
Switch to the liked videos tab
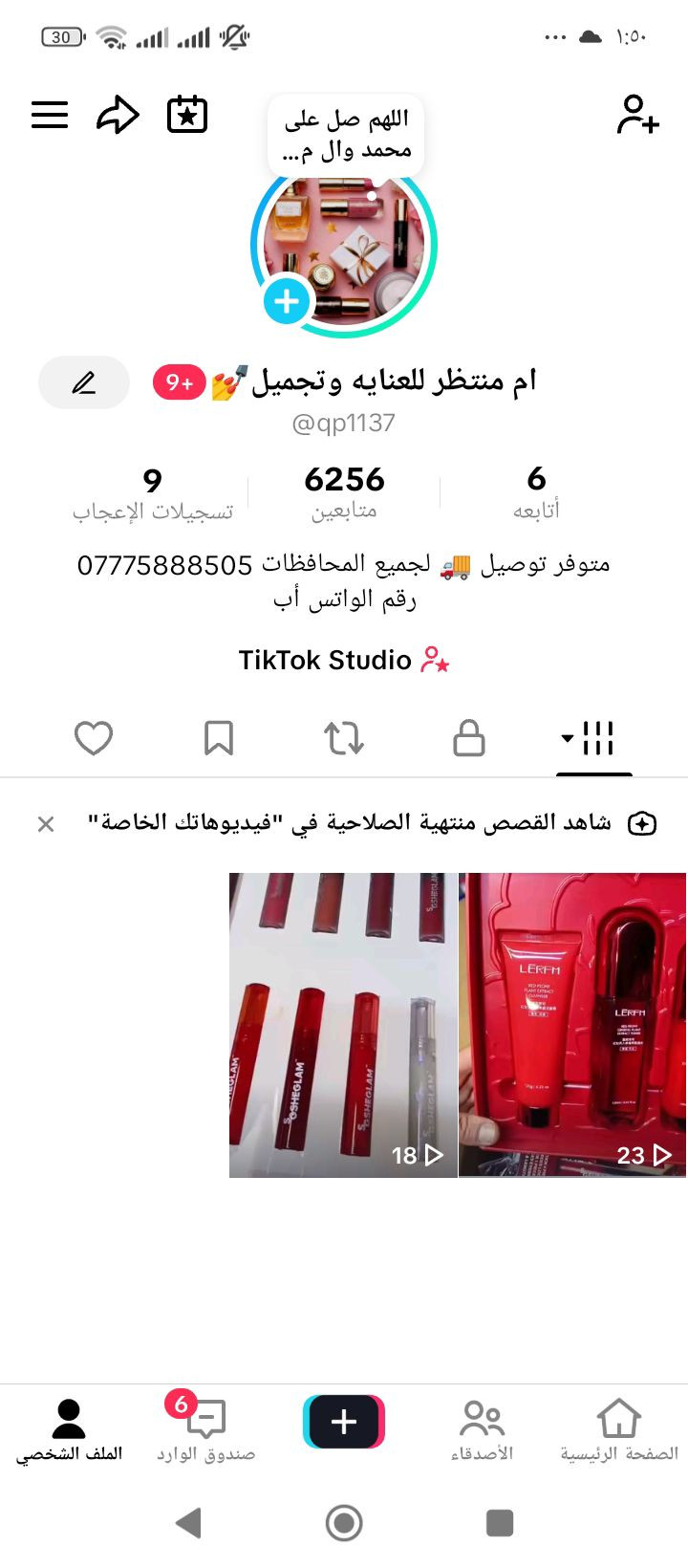coord(94,738)
